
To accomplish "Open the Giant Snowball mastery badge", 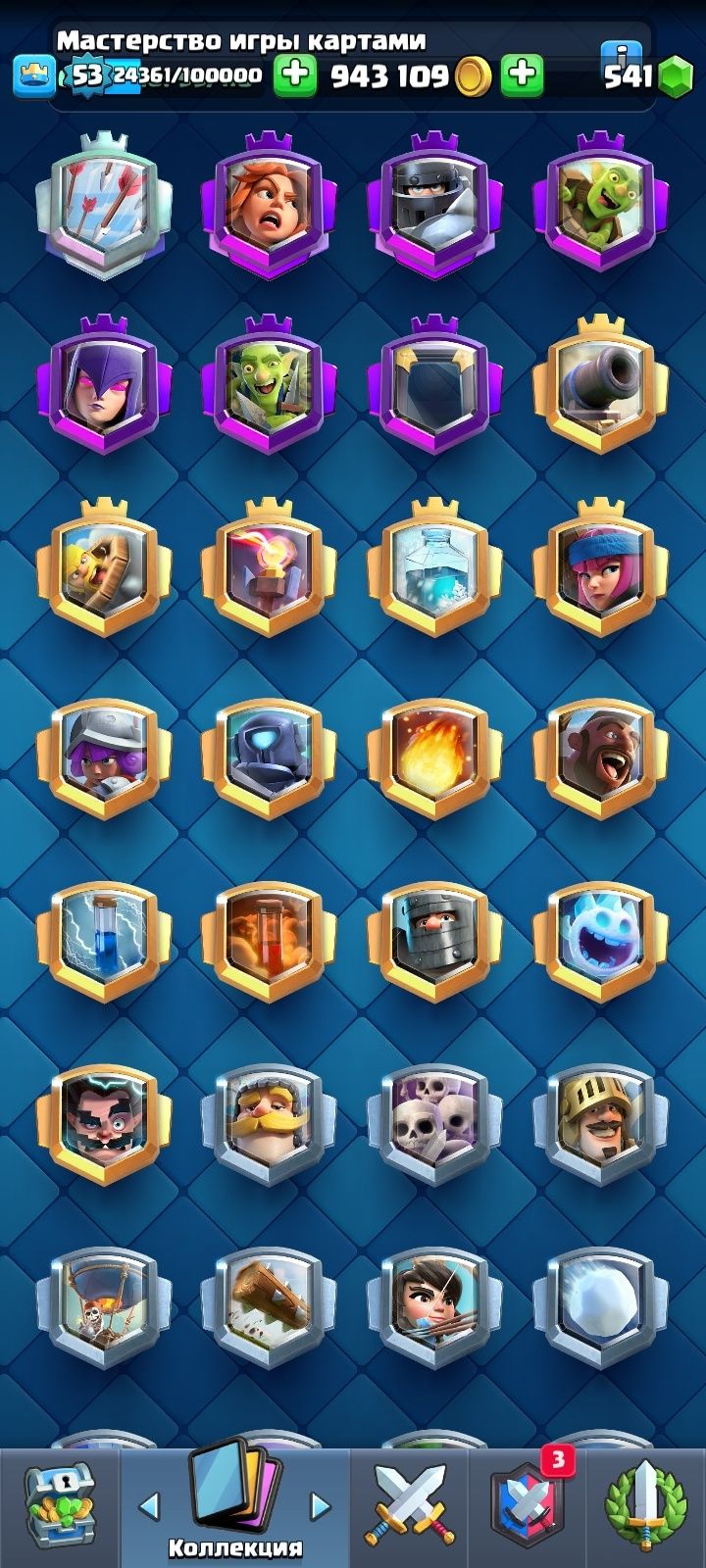I will point(600,1306).
